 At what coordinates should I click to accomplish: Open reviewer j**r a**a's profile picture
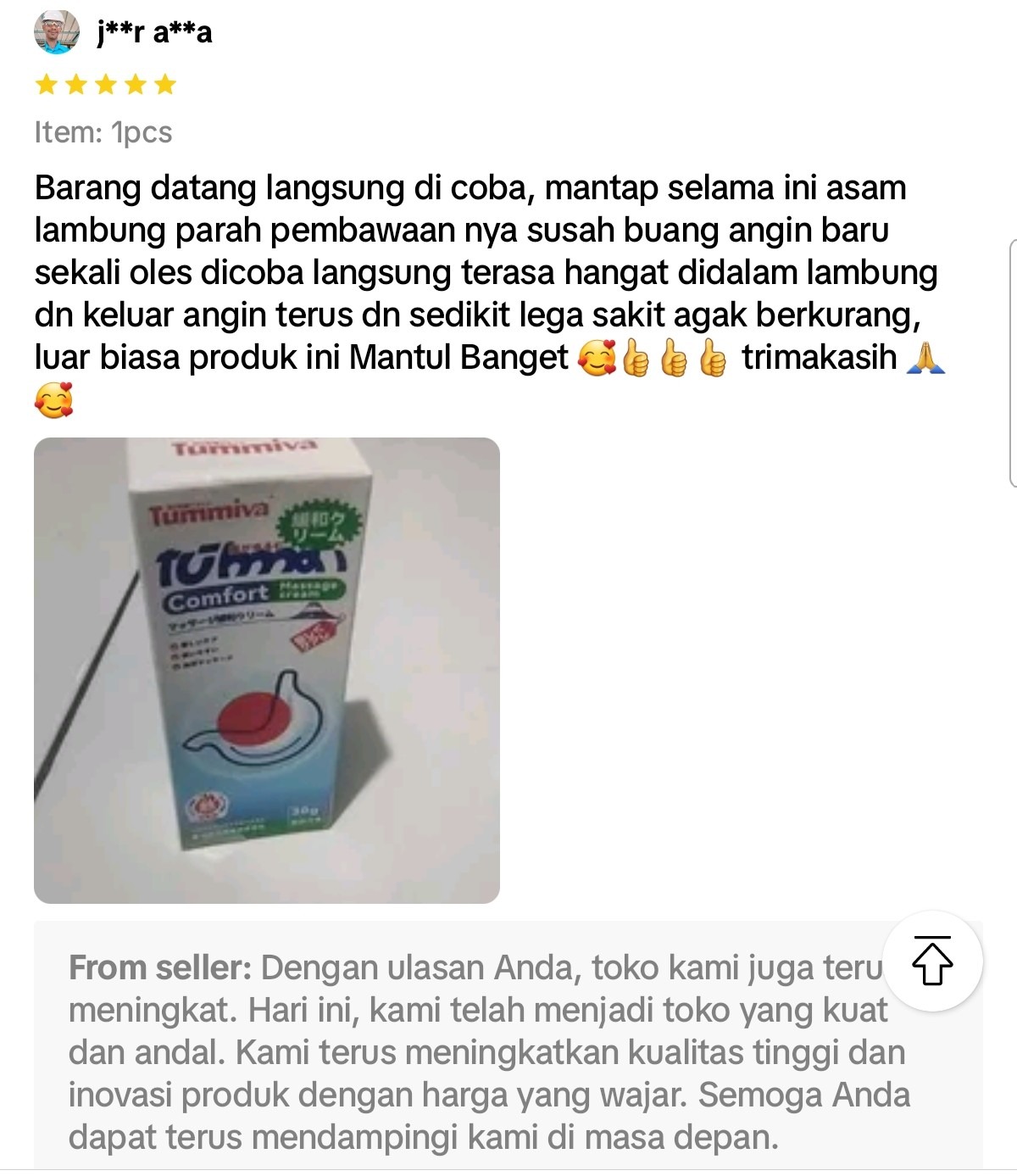[56, 33]
